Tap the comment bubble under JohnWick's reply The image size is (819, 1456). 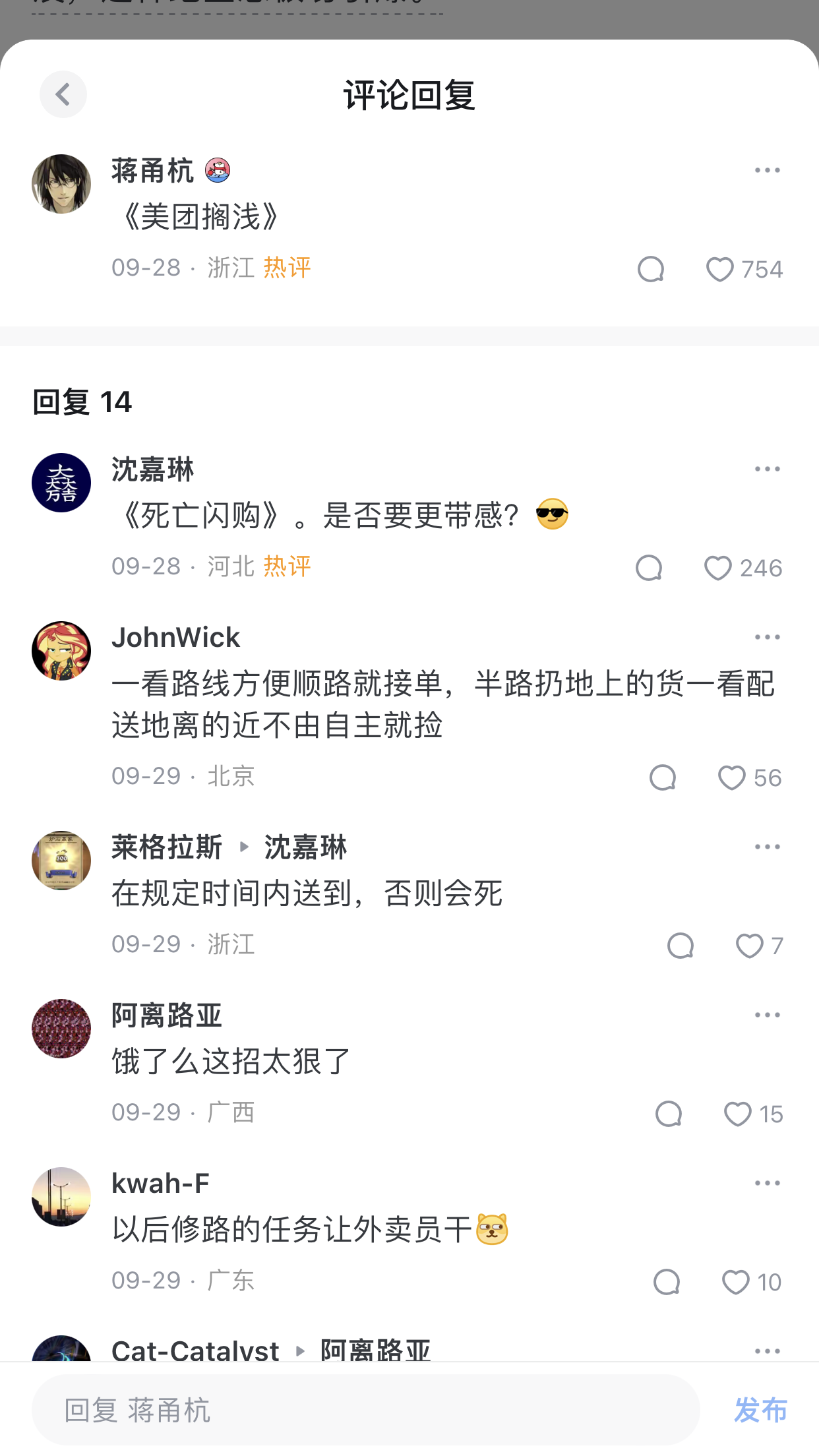pyautogui.click(x=662, y=777)
